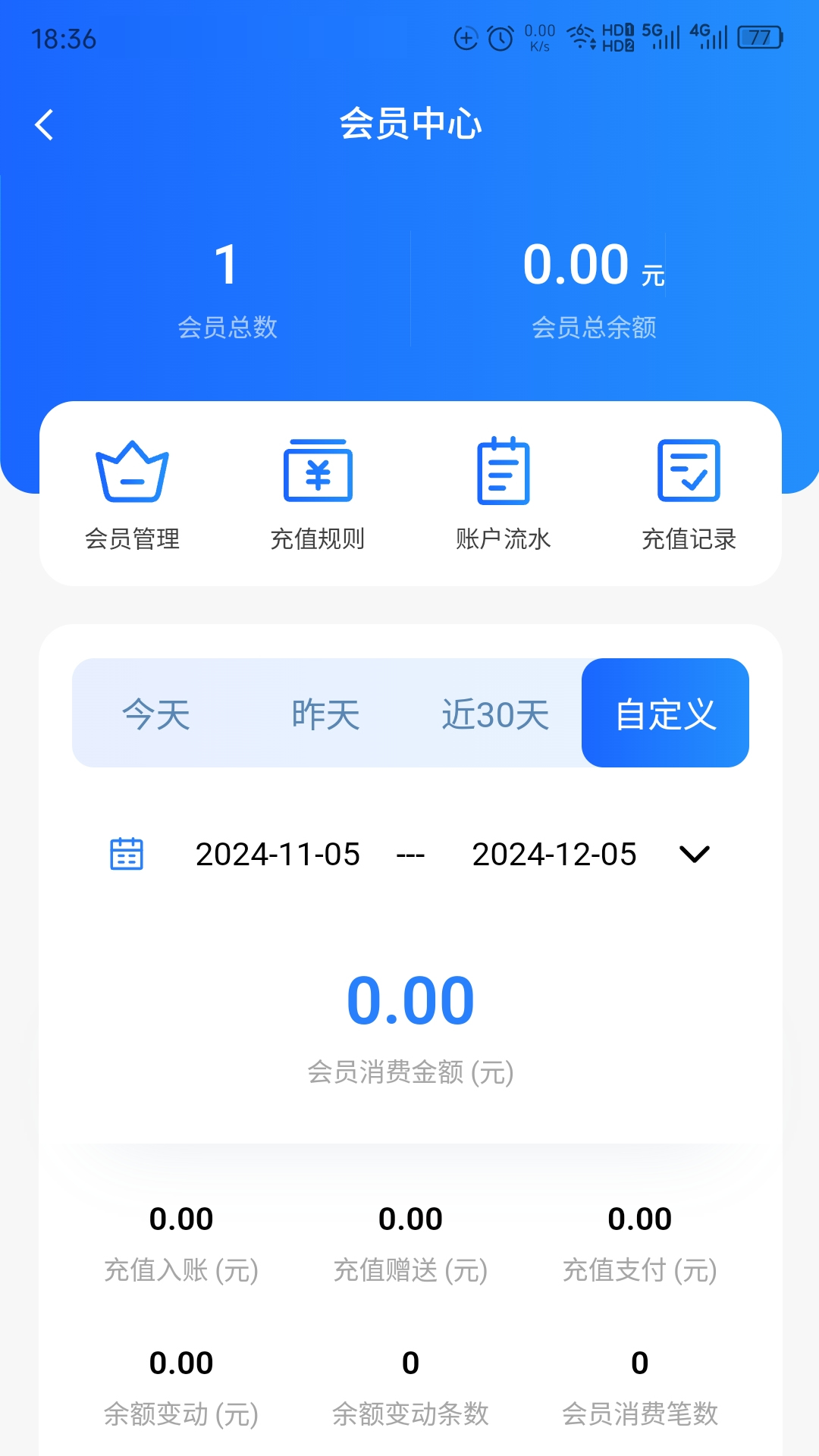Select the 今天 filter option

click(x=155, y=713)
